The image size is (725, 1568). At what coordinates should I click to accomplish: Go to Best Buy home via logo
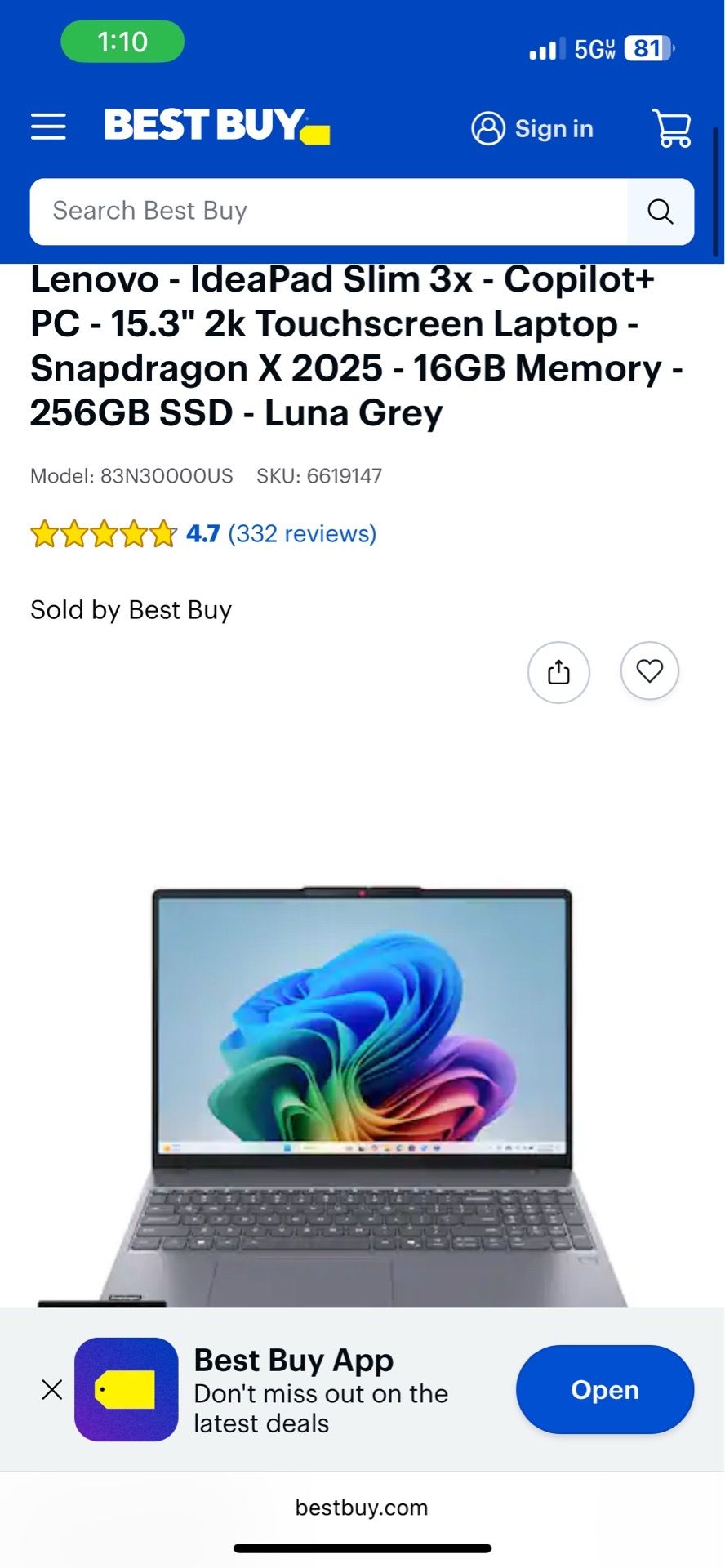[216, 127]
